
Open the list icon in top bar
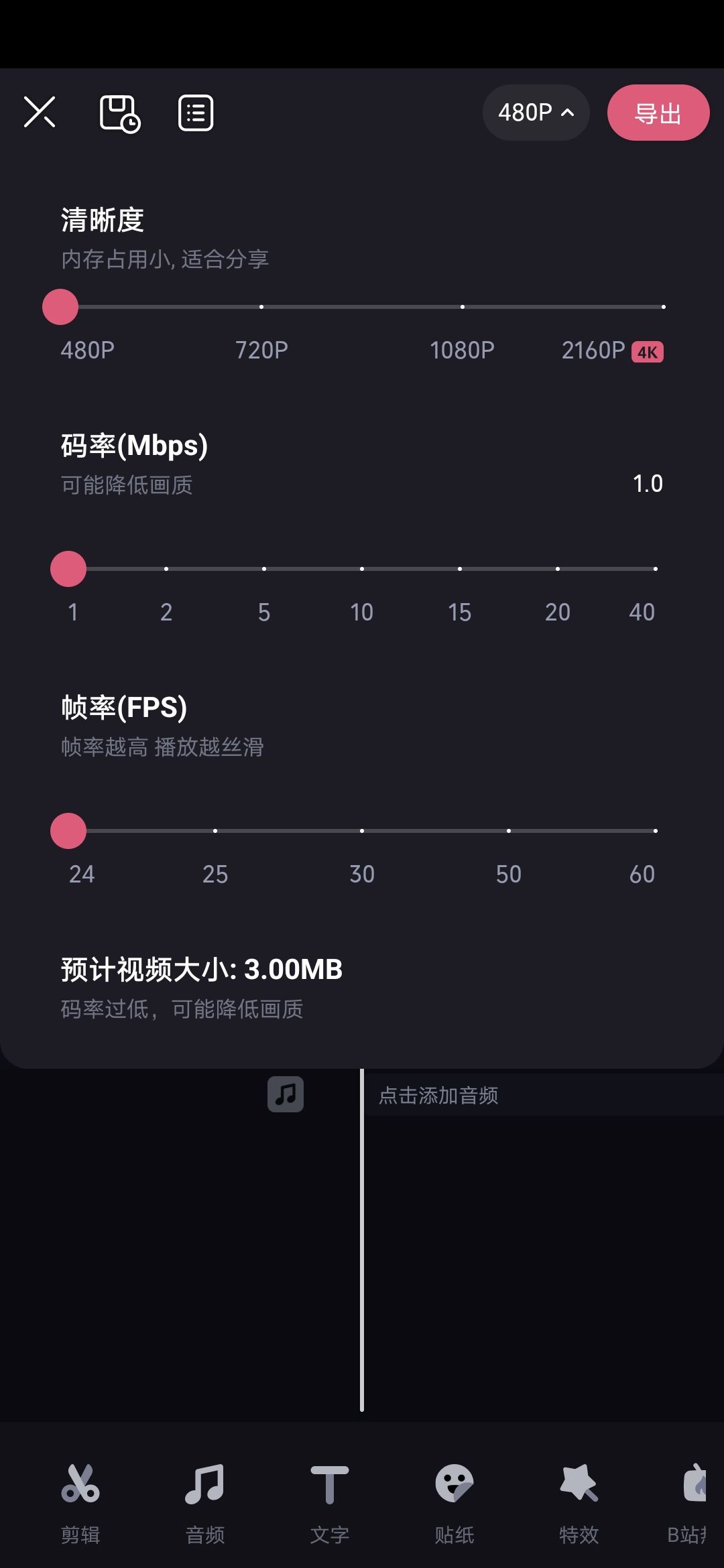[x=196, y=113]
